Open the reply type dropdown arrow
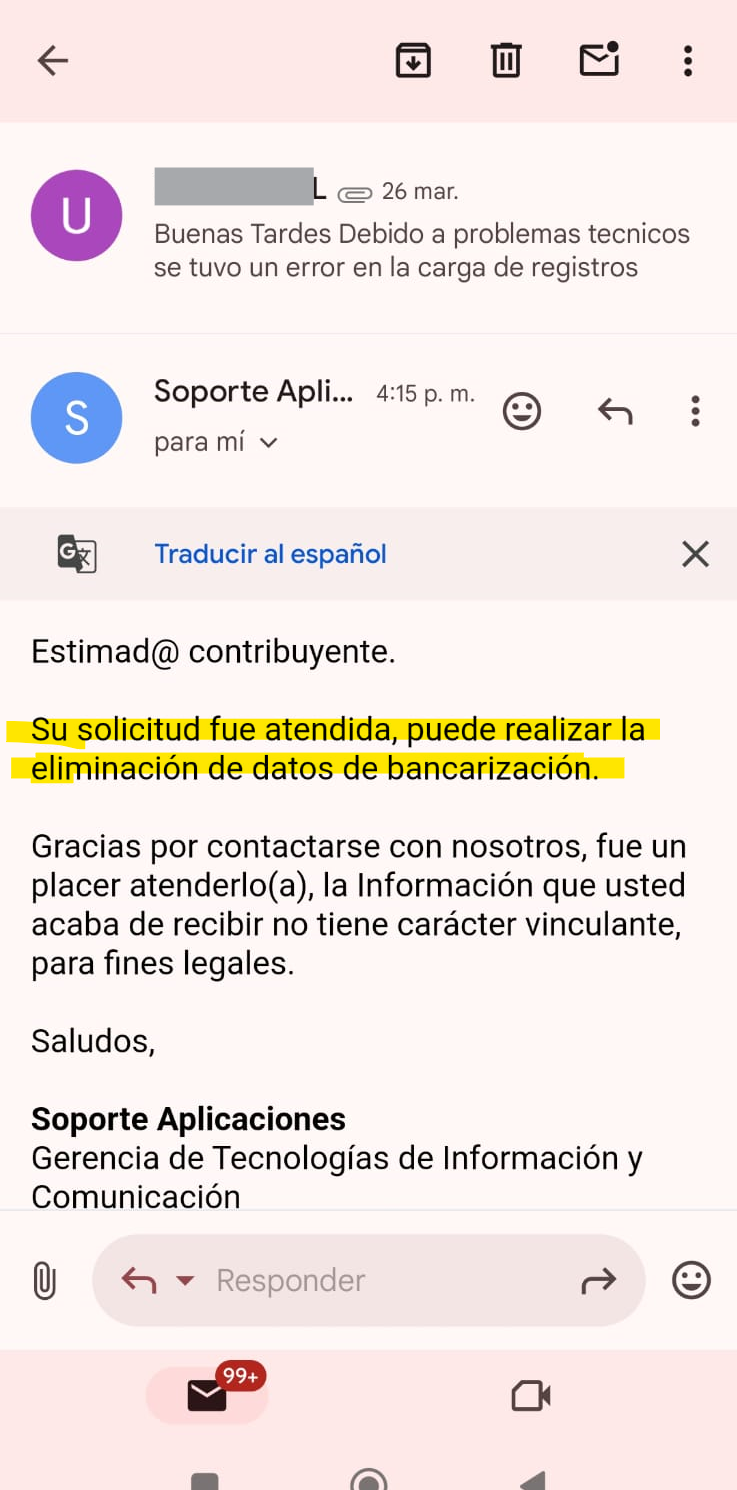The image size is (737, 1490). 185,1280
